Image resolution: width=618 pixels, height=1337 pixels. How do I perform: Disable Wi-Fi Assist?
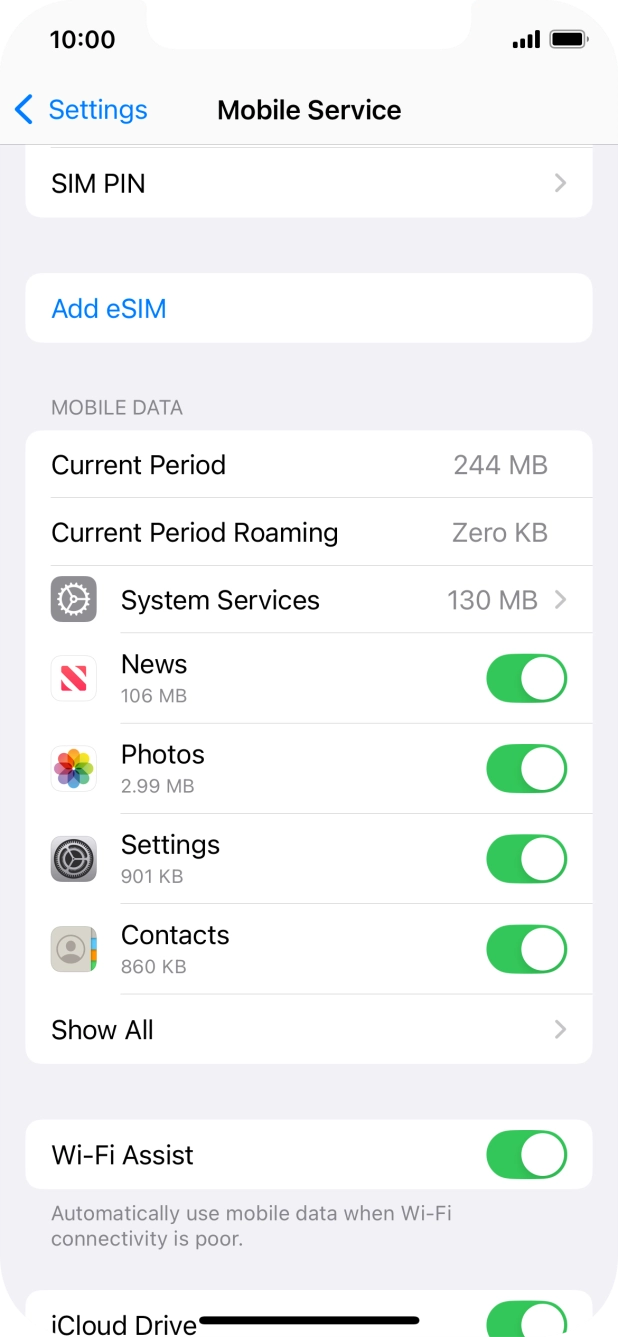(526, 1155)
